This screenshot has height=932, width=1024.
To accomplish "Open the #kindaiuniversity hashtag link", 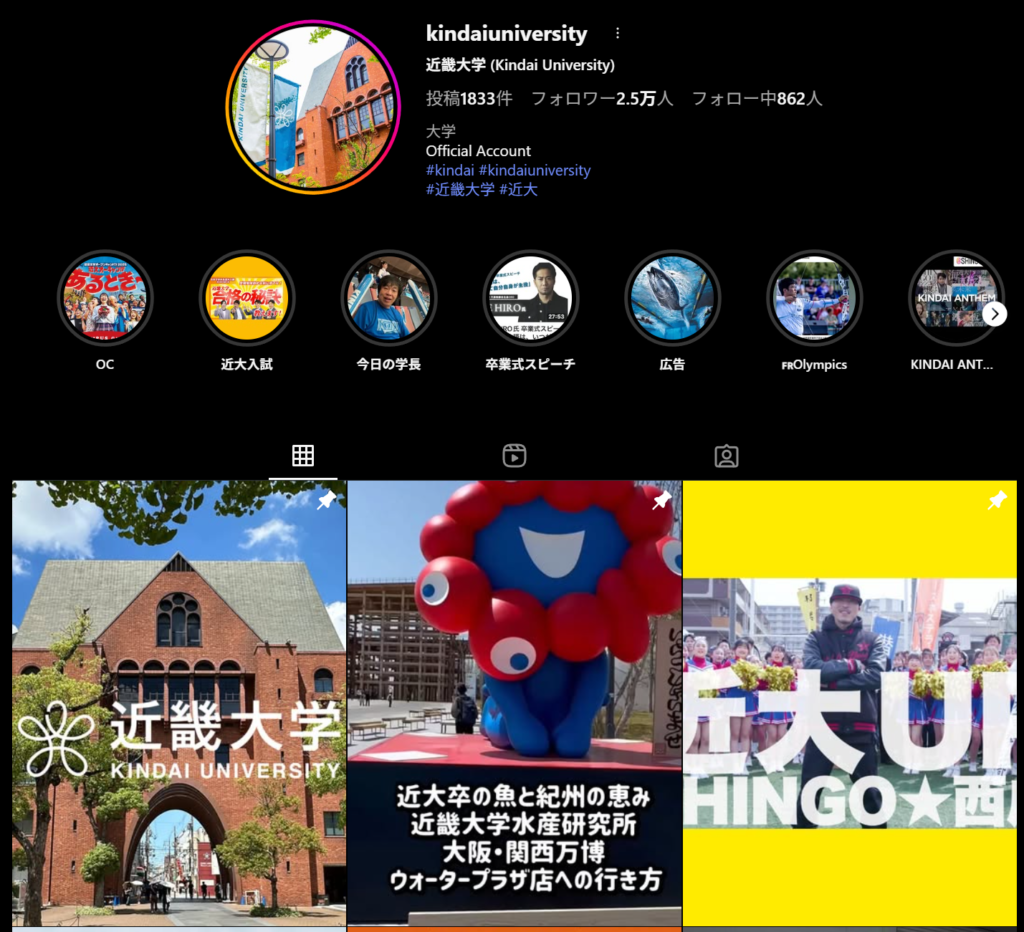I will [535, 170].
